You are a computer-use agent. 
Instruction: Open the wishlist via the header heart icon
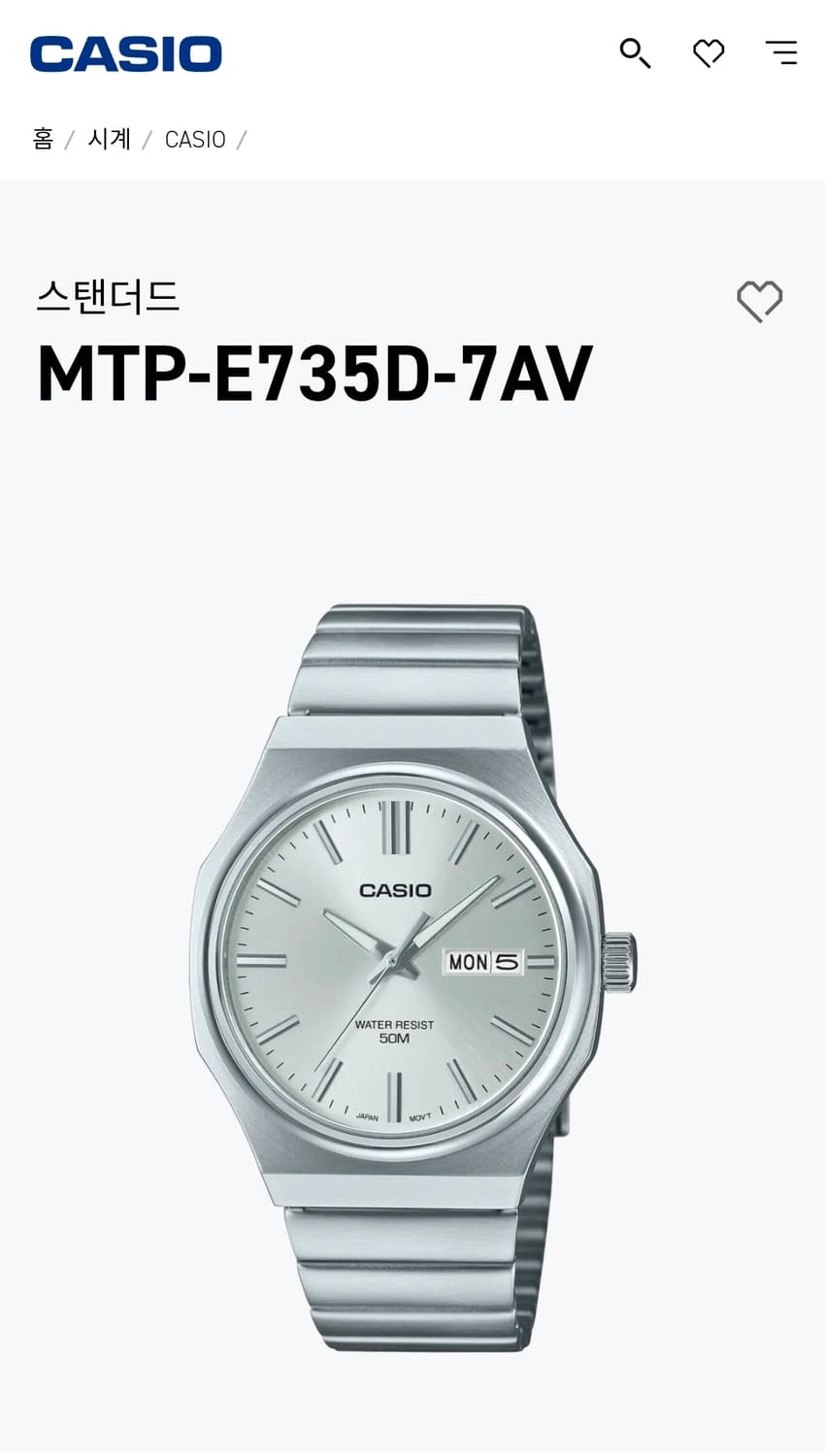point(709,53)
